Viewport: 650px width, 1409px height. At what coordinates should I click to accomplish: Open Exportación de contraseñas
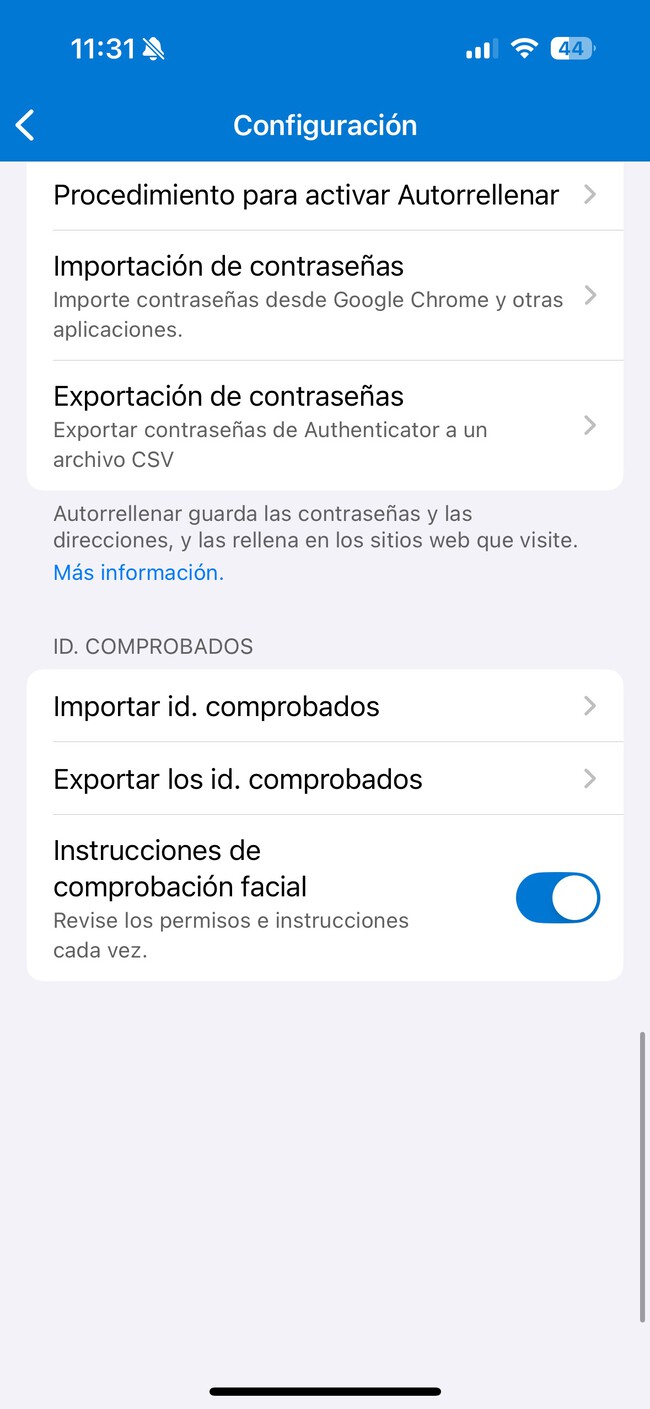324,426
